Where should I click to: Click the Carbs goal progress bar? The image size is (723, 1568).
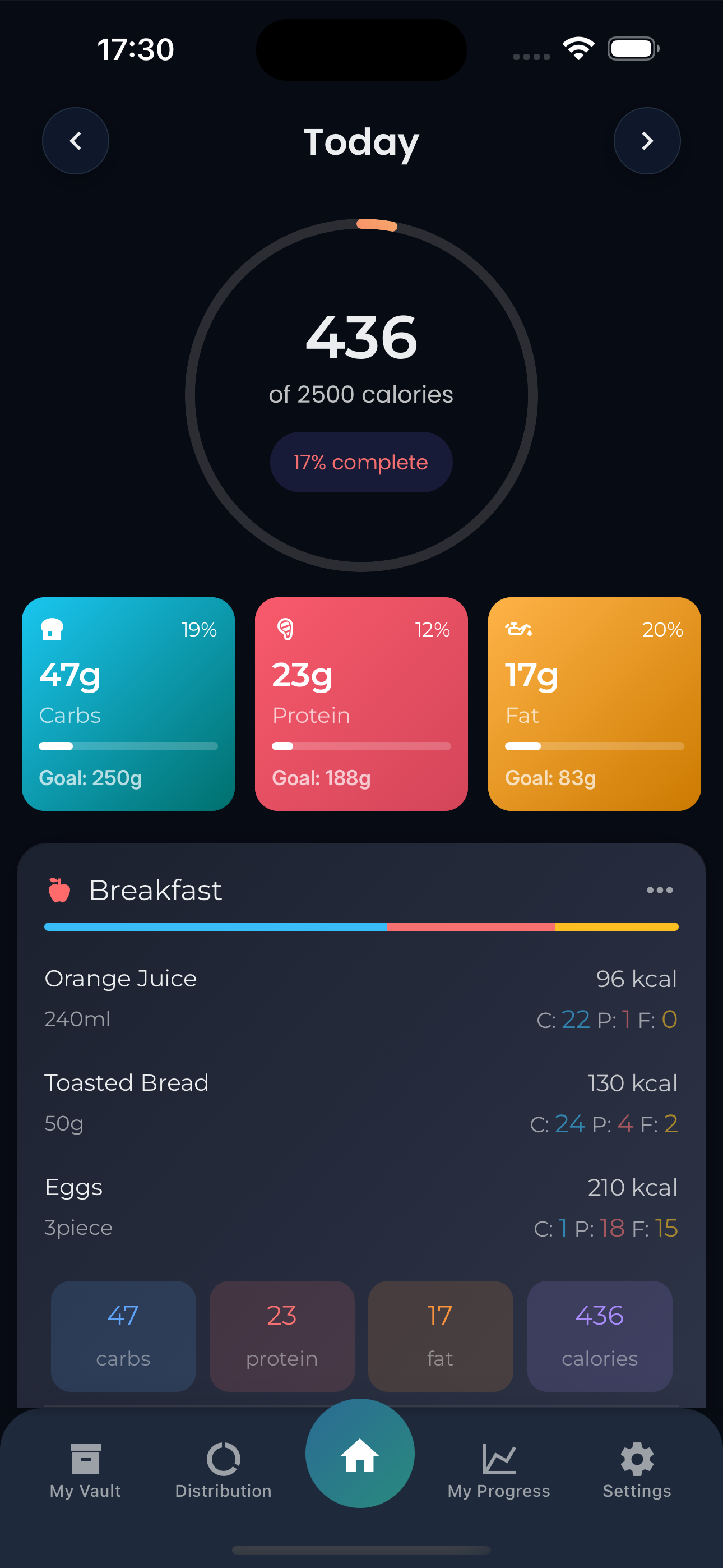pyautogui.click(x=128, y=746)
